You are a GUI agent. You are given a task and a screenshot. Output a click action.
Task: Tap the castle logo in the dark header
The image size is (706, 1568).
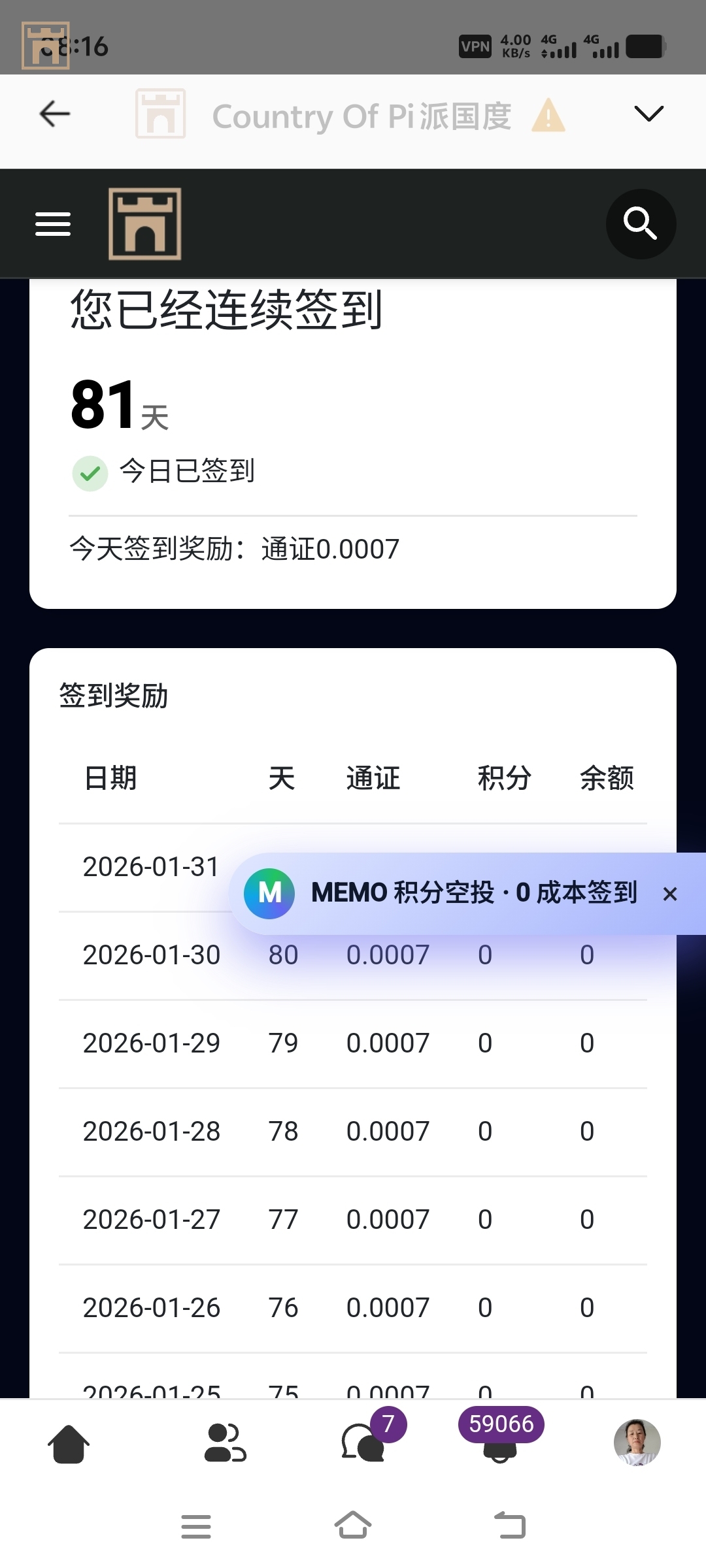point(145,224)
